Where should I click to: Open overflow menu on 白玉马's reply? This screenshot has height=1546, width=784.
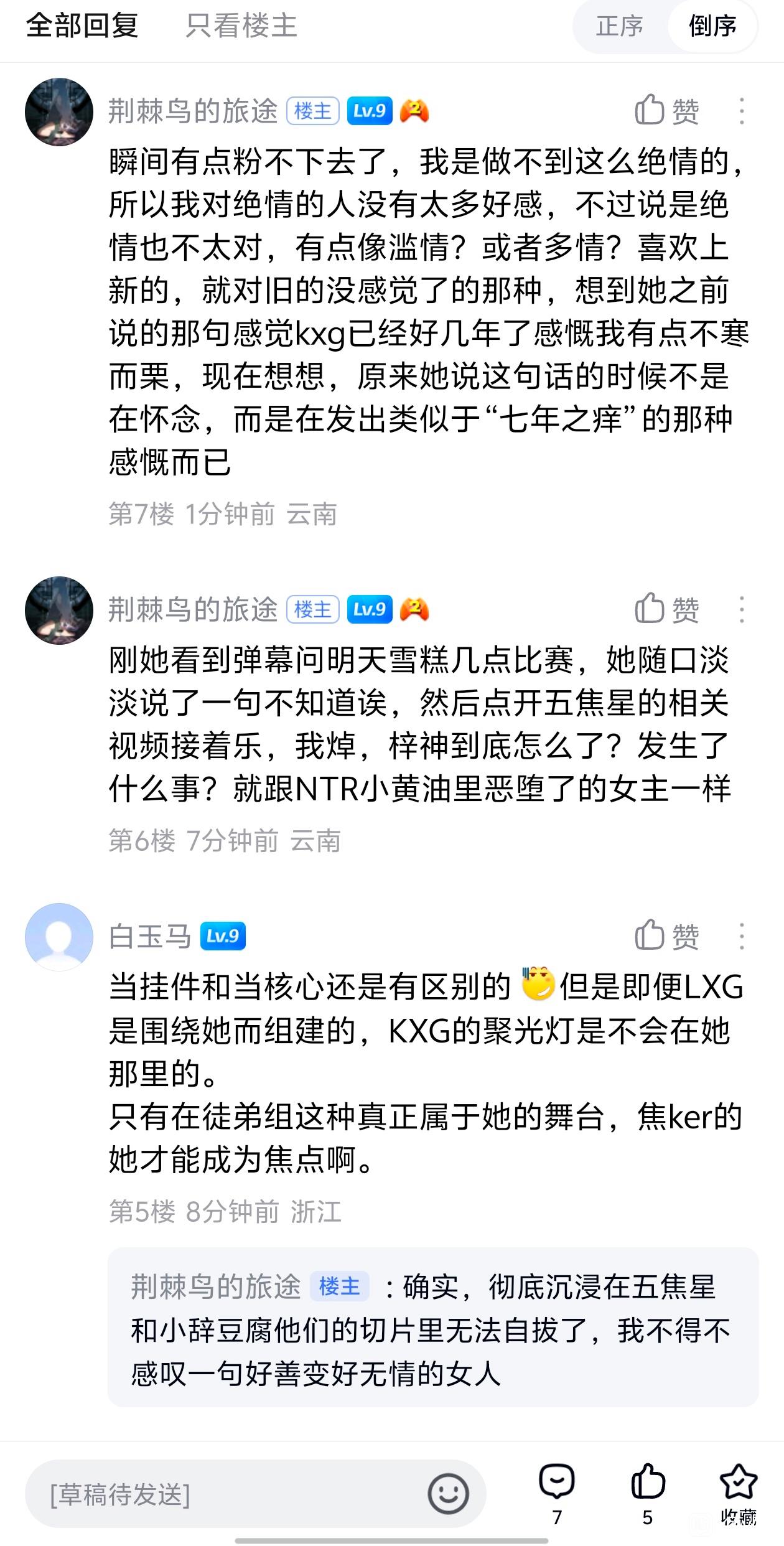point(741,935)
